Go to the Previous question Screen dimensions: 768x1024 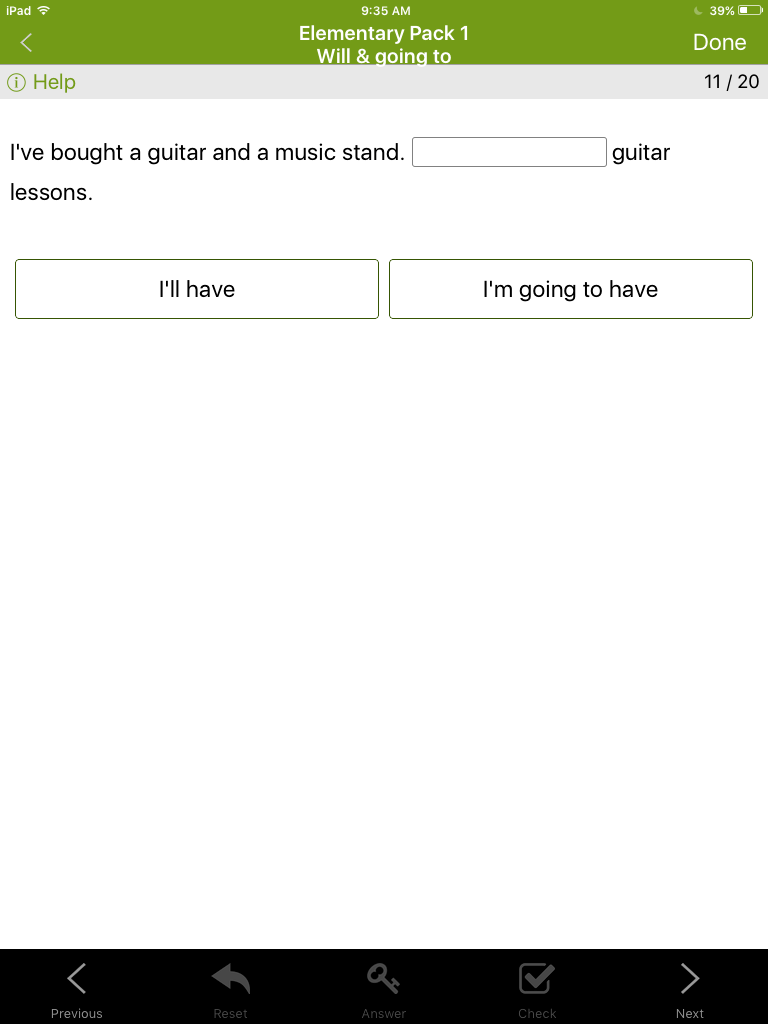pyautogui.click(x=77, y=988)
